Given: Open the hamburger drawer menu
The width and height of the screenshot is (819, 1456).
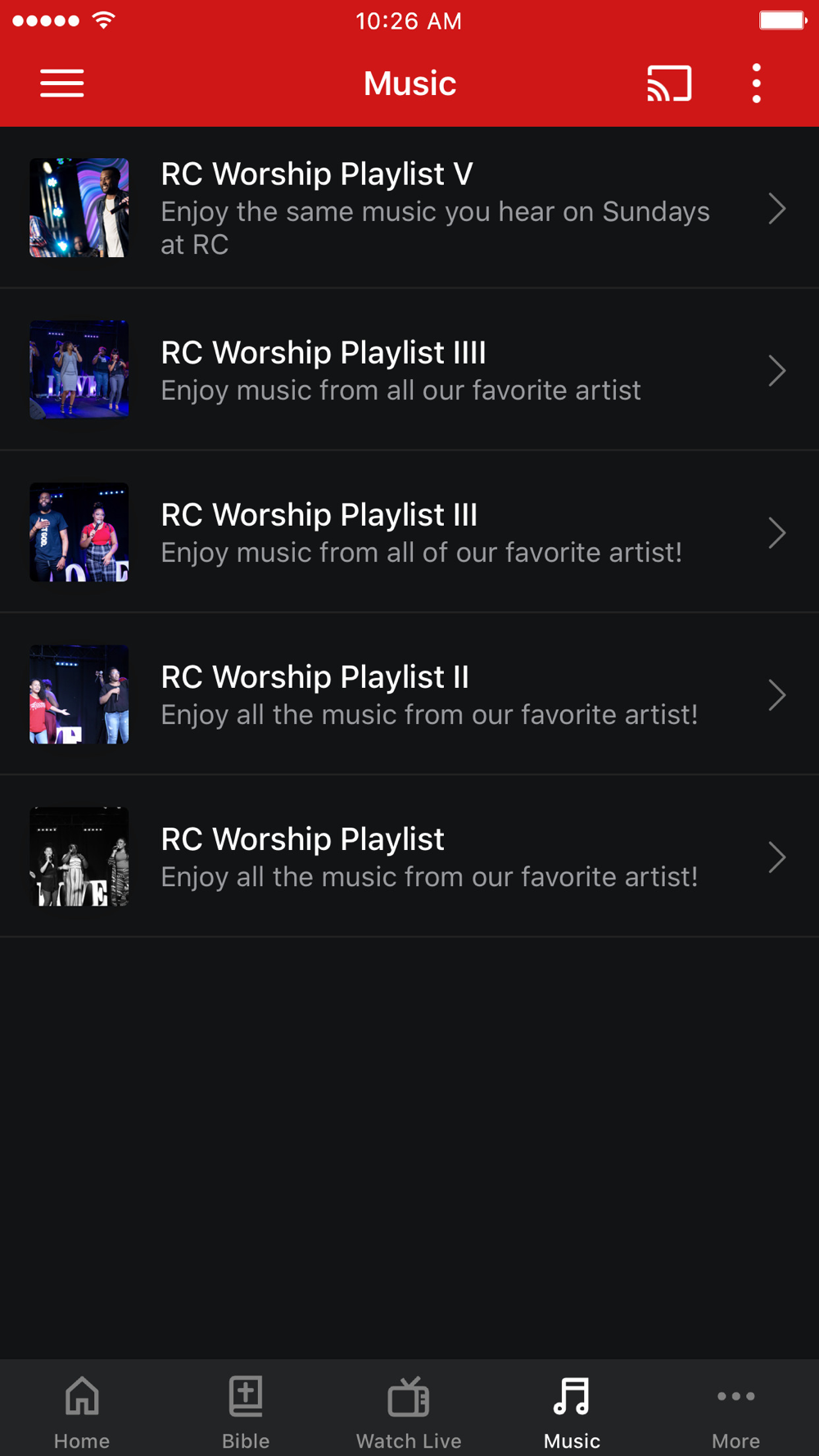Looking at the screenshot, I should coord(62,84).
